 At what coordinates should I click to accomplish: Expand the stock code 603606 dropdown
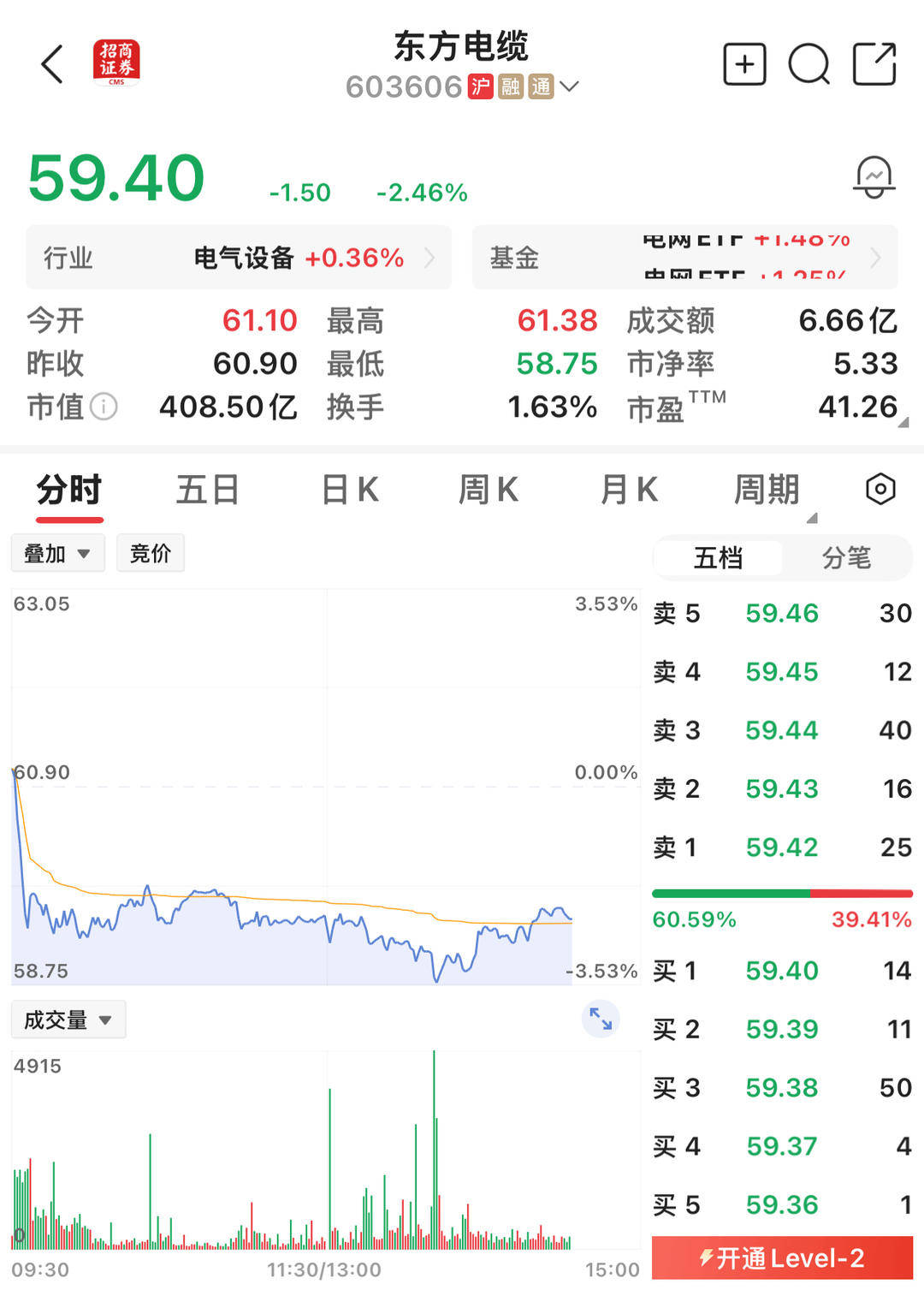(x=570, y=86)
